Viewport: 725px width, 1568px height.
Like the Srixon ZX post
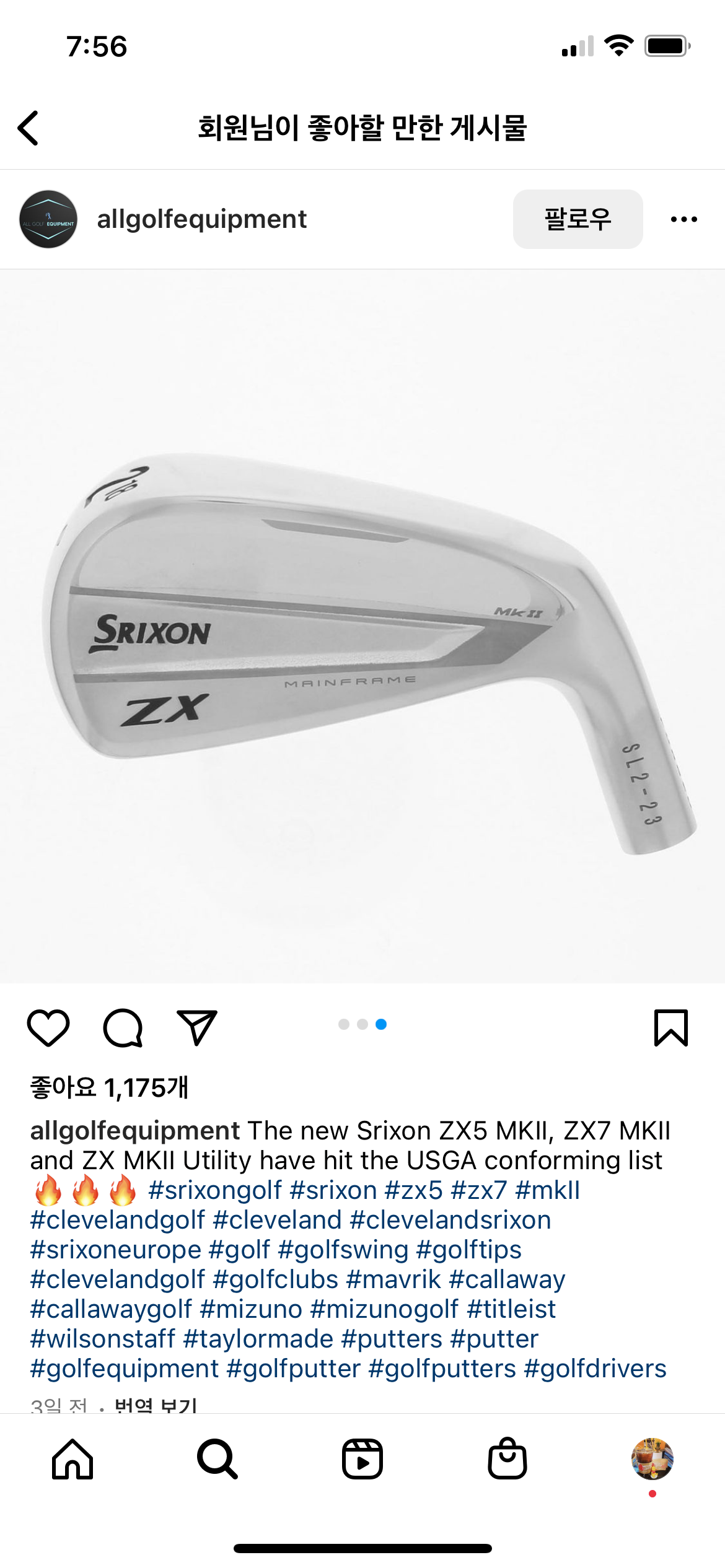[48, 1028]
